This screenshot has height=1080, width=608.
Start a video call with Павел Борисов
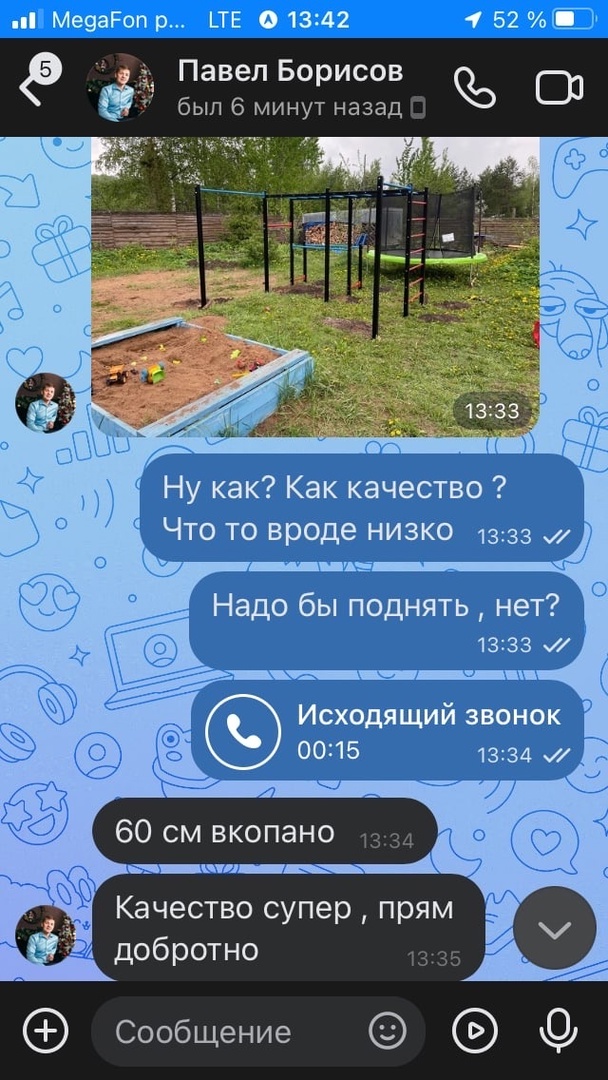558,88
